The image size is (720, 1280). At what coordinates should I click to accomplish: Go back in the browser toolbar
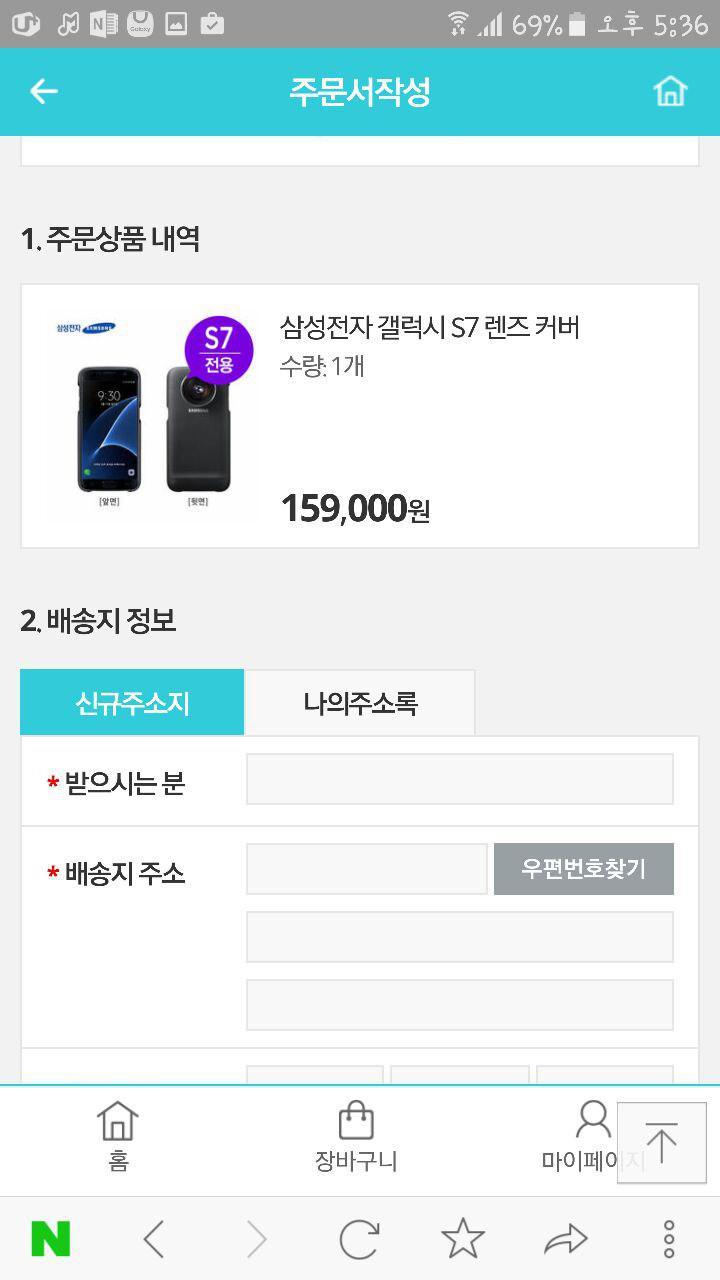153,1239
